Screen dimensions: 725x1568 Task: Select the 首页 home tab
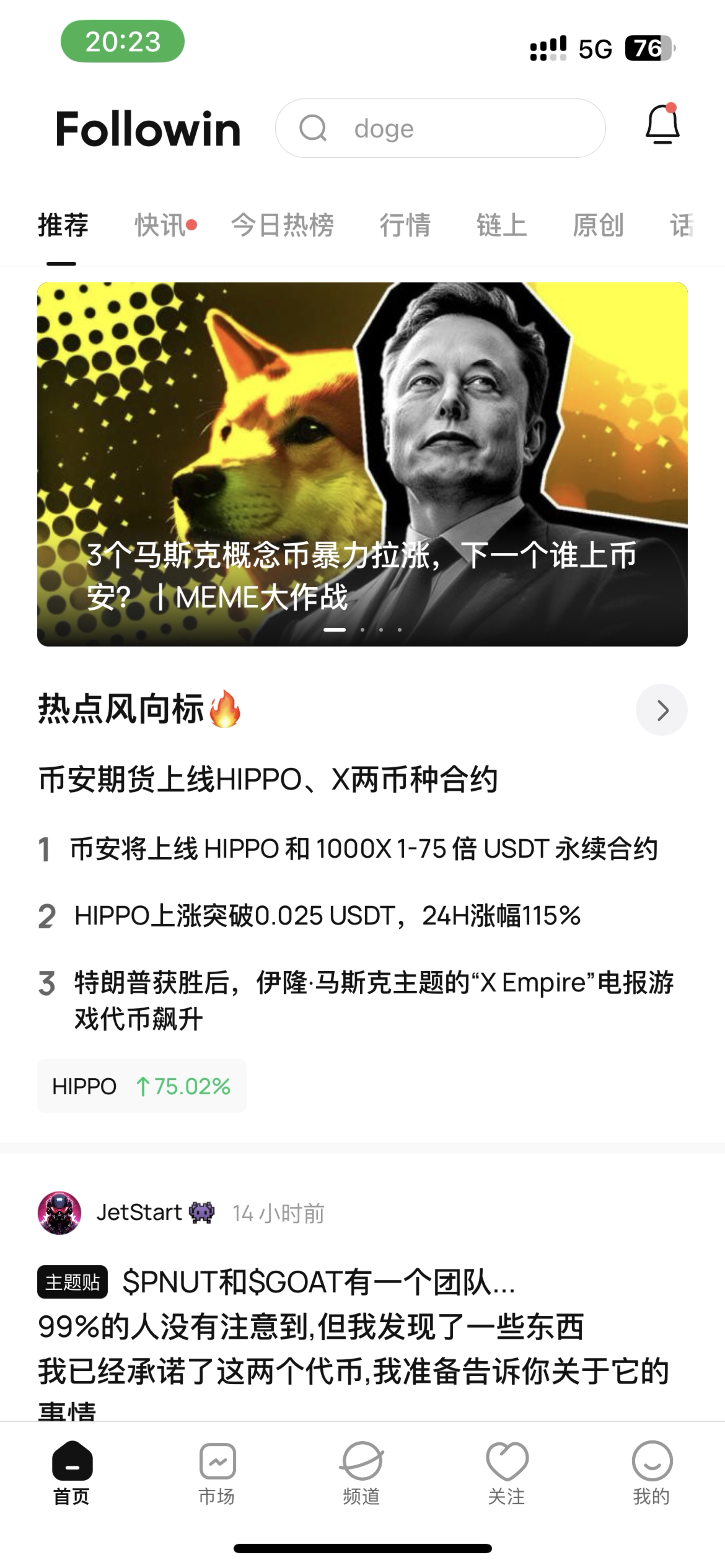pyautogui.click(x=72, y=1474)
